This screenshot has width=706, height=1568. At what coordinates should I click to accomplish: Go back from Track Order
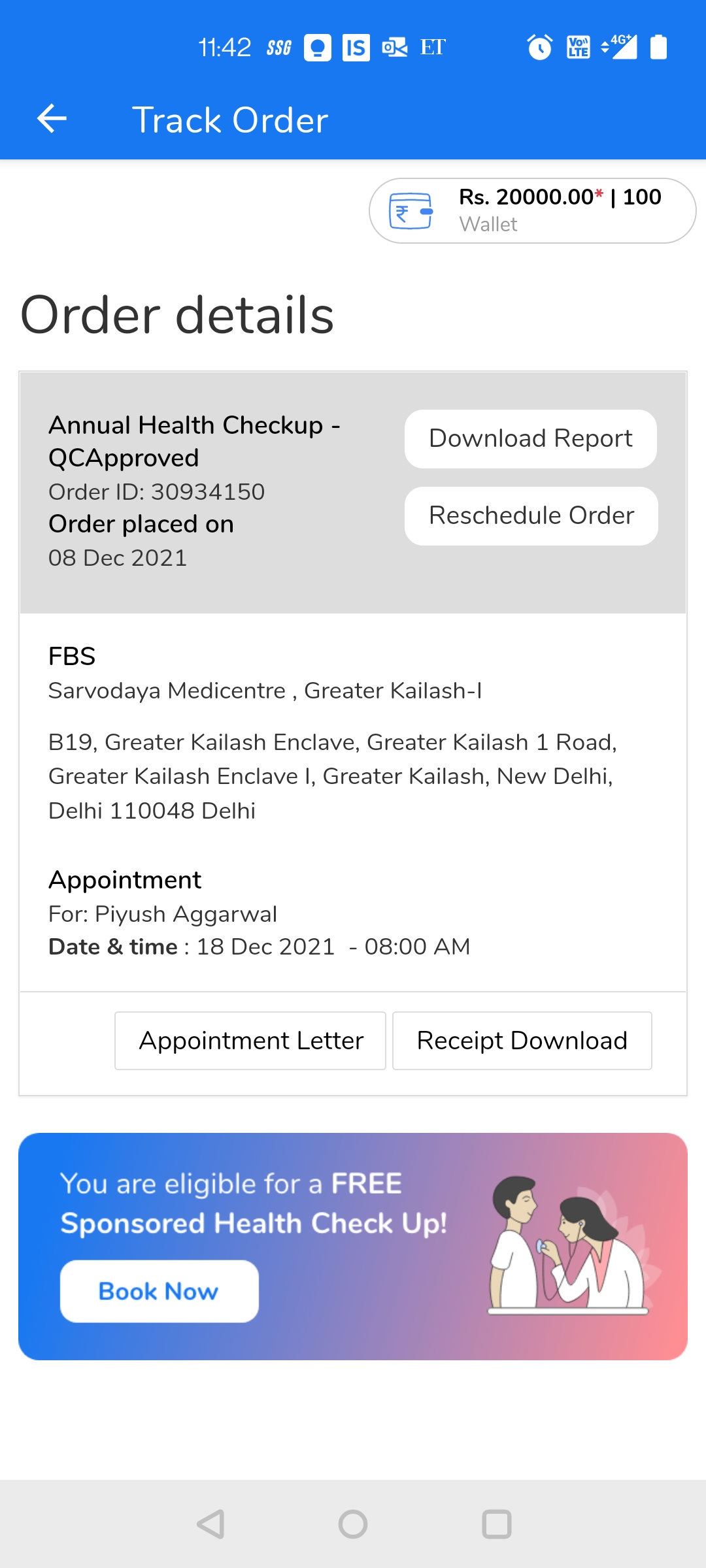click(52, 119)
